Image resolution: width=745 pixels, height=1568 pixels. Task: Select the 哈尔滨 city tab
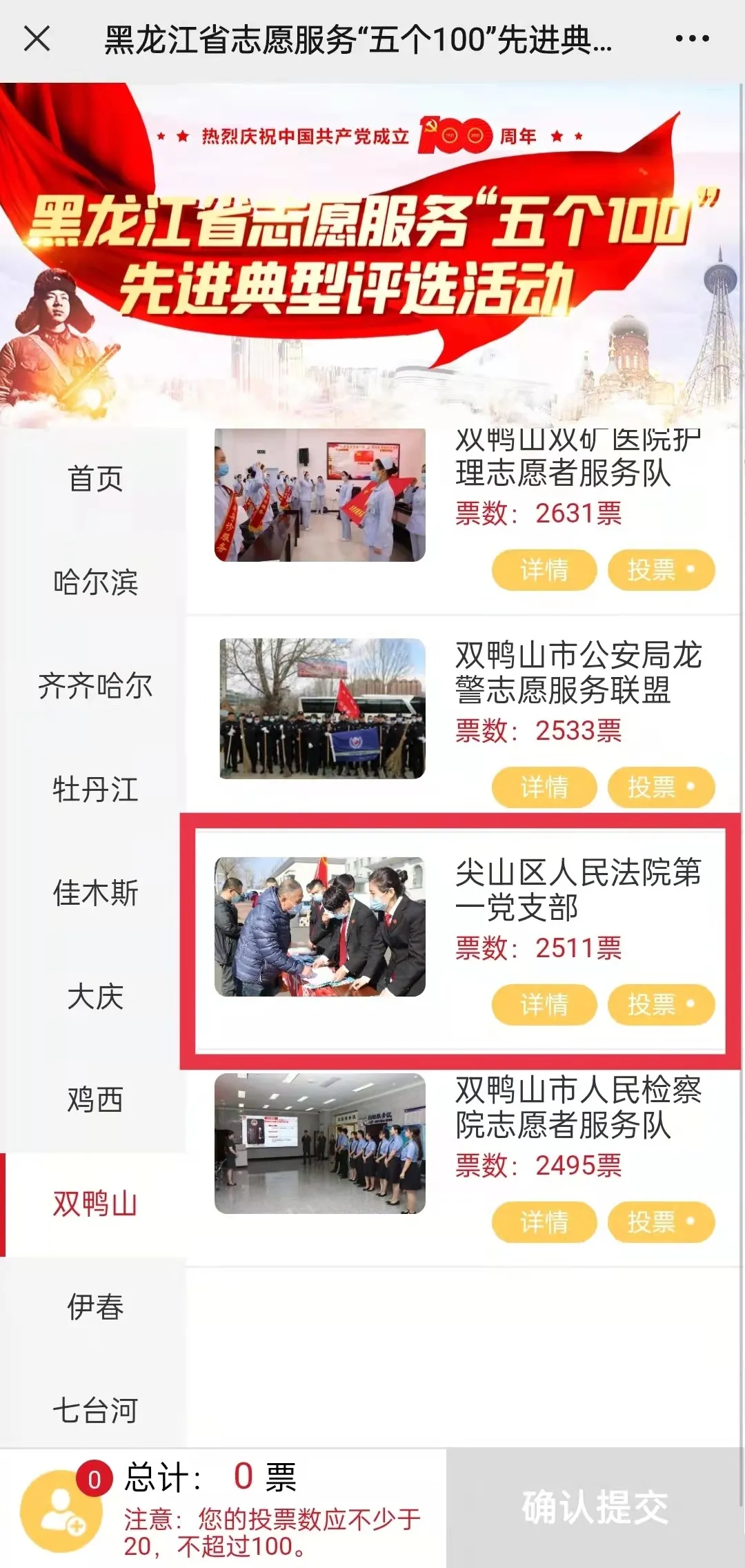95,582
